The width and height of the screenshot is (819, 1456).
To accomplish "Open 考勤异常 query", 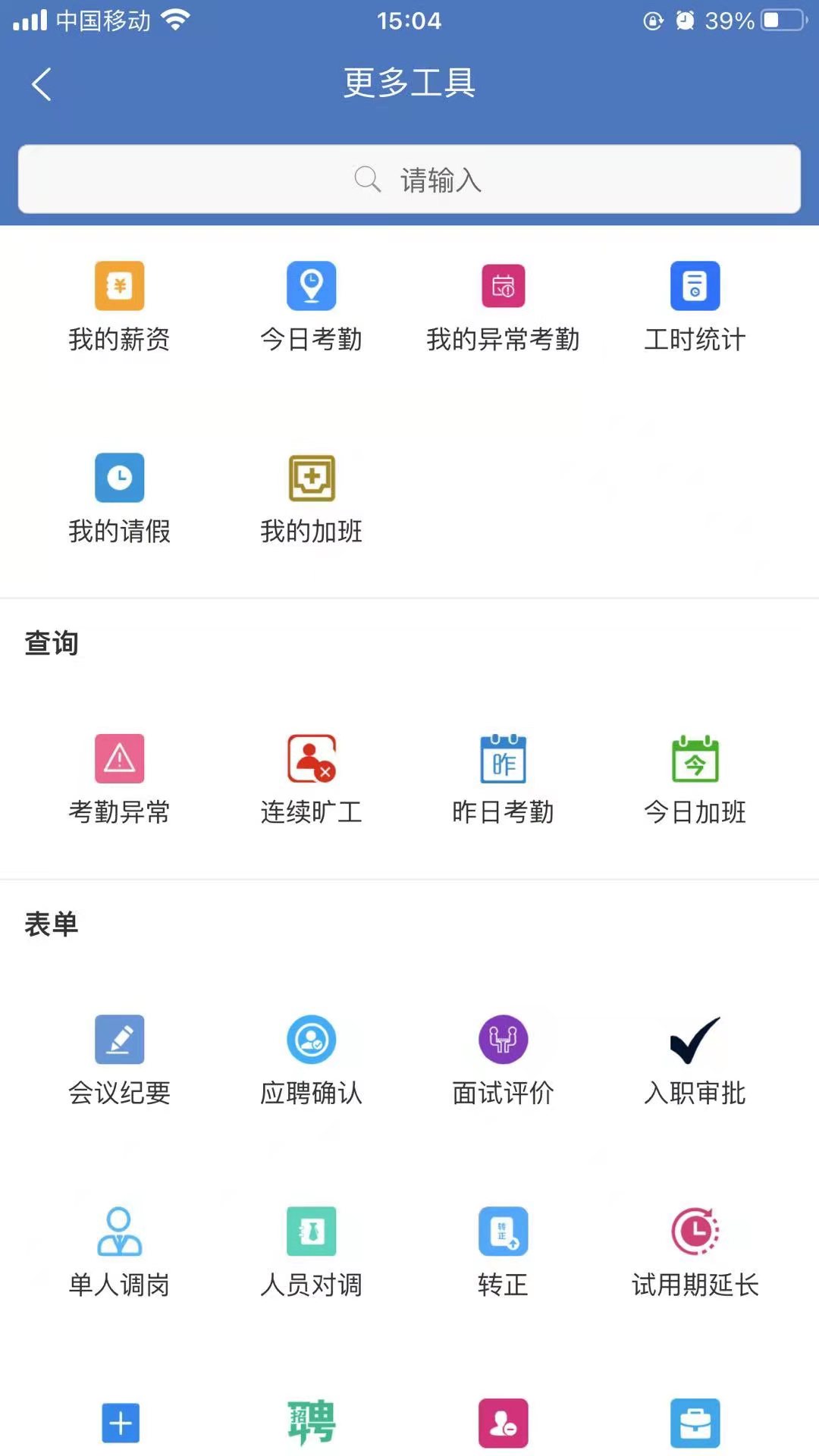I will pos(119,777).
